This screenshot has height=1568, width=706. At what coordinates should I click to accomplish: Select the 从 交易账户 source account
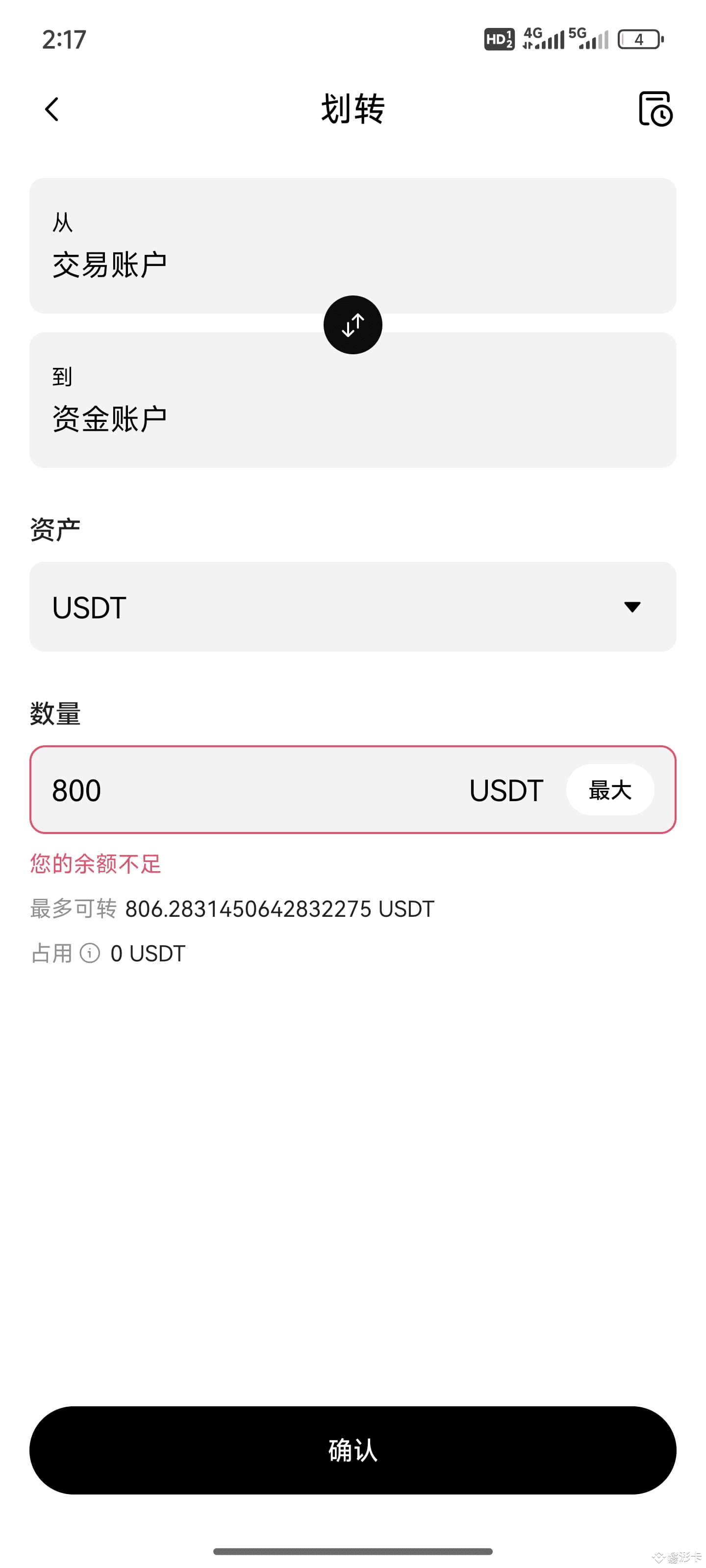(x=353, y=245)
